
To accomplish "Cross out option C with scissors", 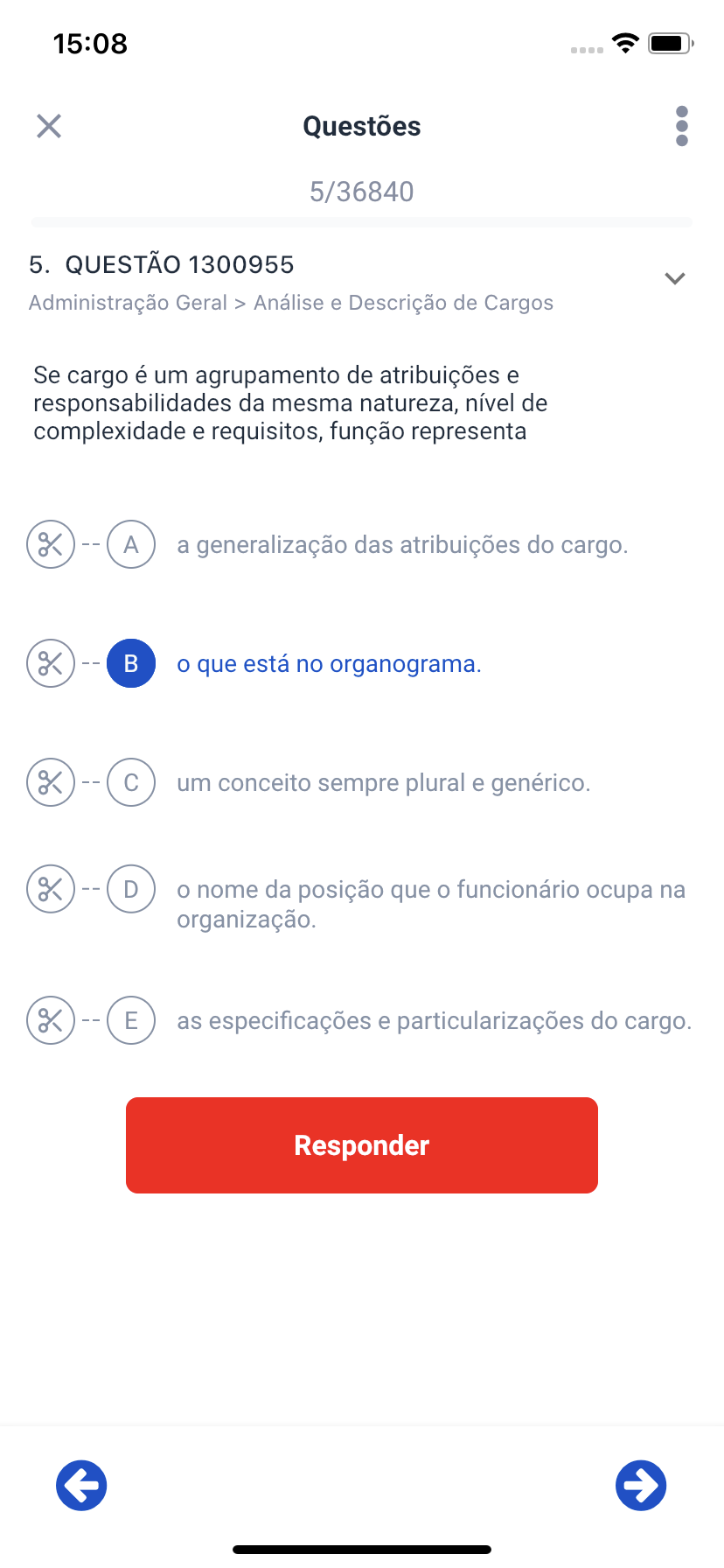I will tap(51, 782).
